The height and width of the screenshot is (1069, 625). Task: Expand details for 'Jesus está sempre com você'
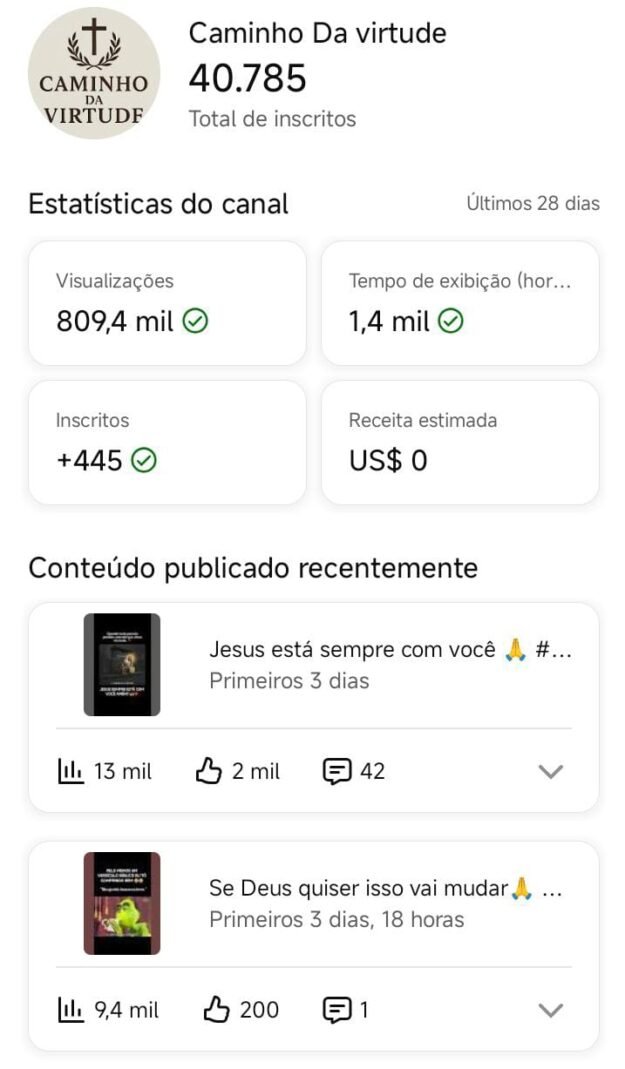[551, 771]
